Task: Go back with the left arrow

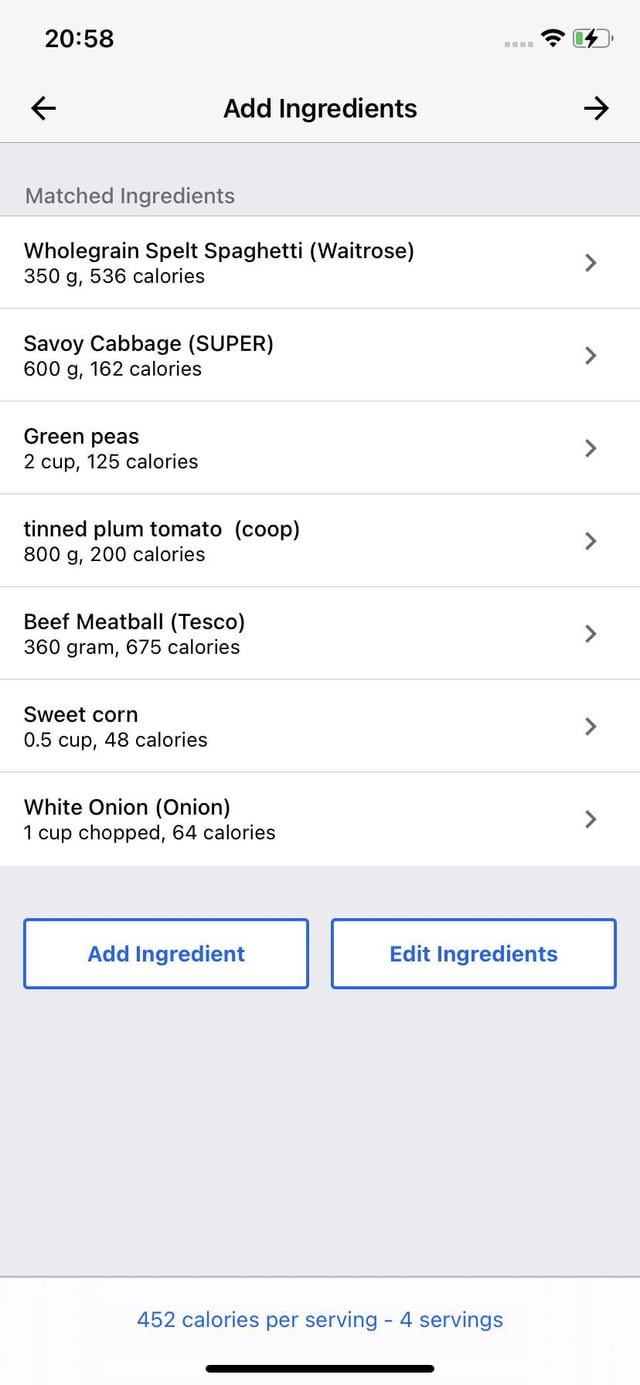Action: tap(44, 108)
